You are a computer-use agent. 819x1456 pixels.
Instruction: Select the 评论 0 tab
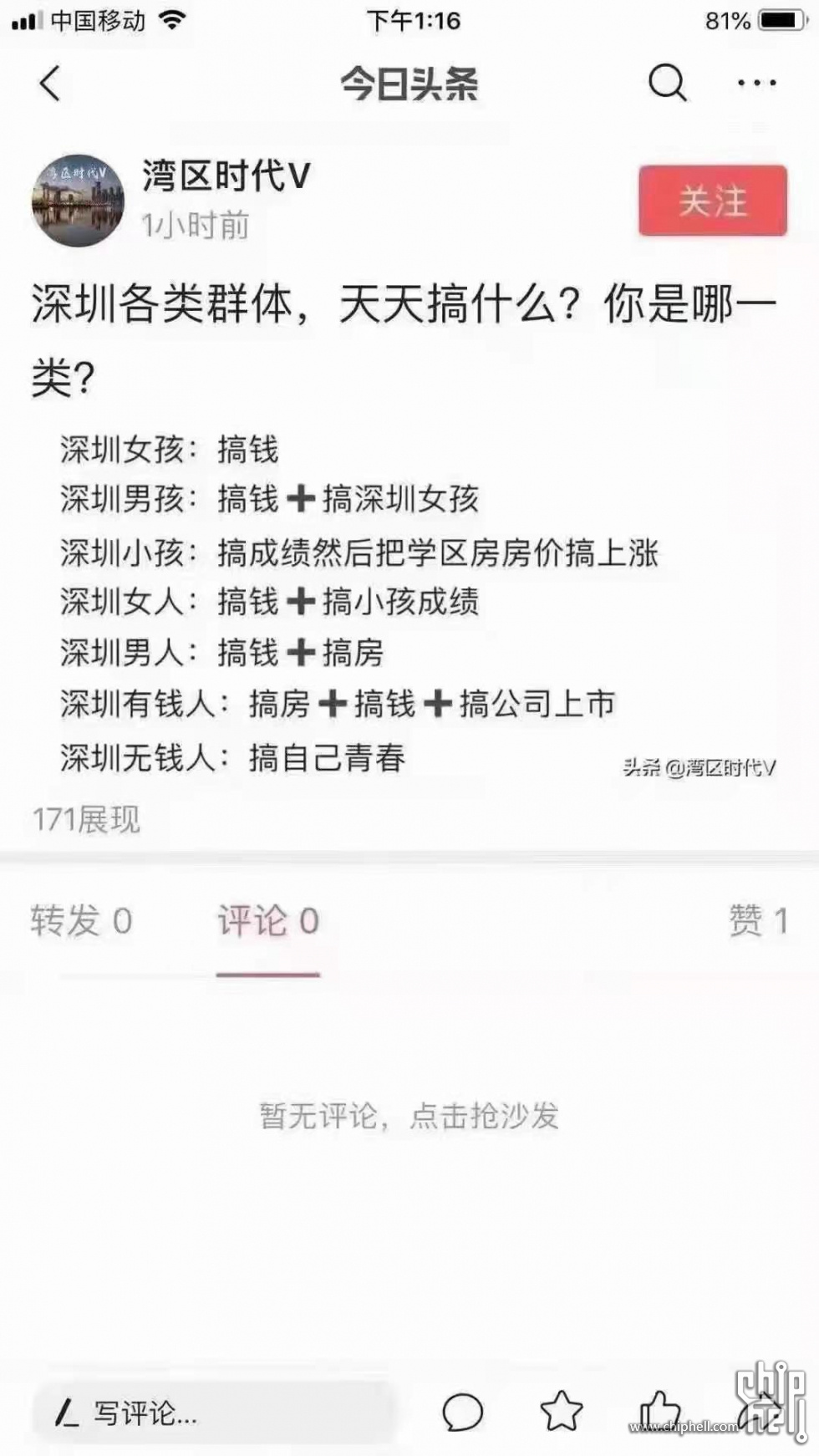(x=268, y=921)
